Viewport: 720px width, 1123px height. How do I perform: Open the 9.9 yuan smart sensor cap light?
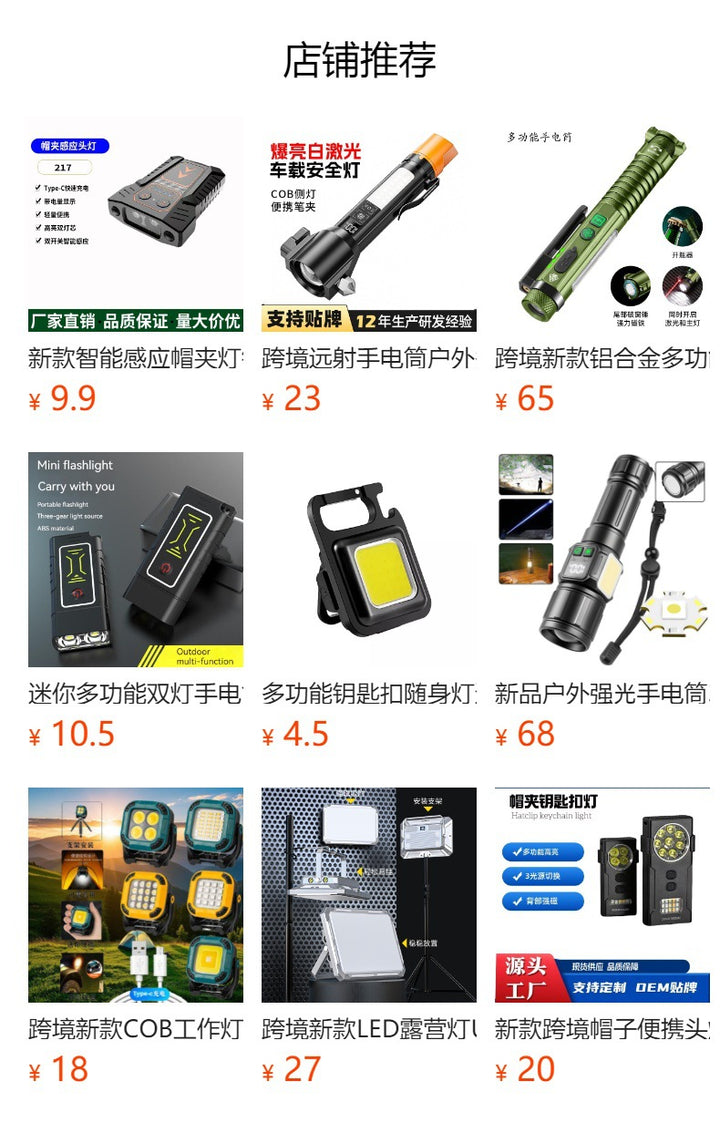pyautogui.click(x=135, y=224)
